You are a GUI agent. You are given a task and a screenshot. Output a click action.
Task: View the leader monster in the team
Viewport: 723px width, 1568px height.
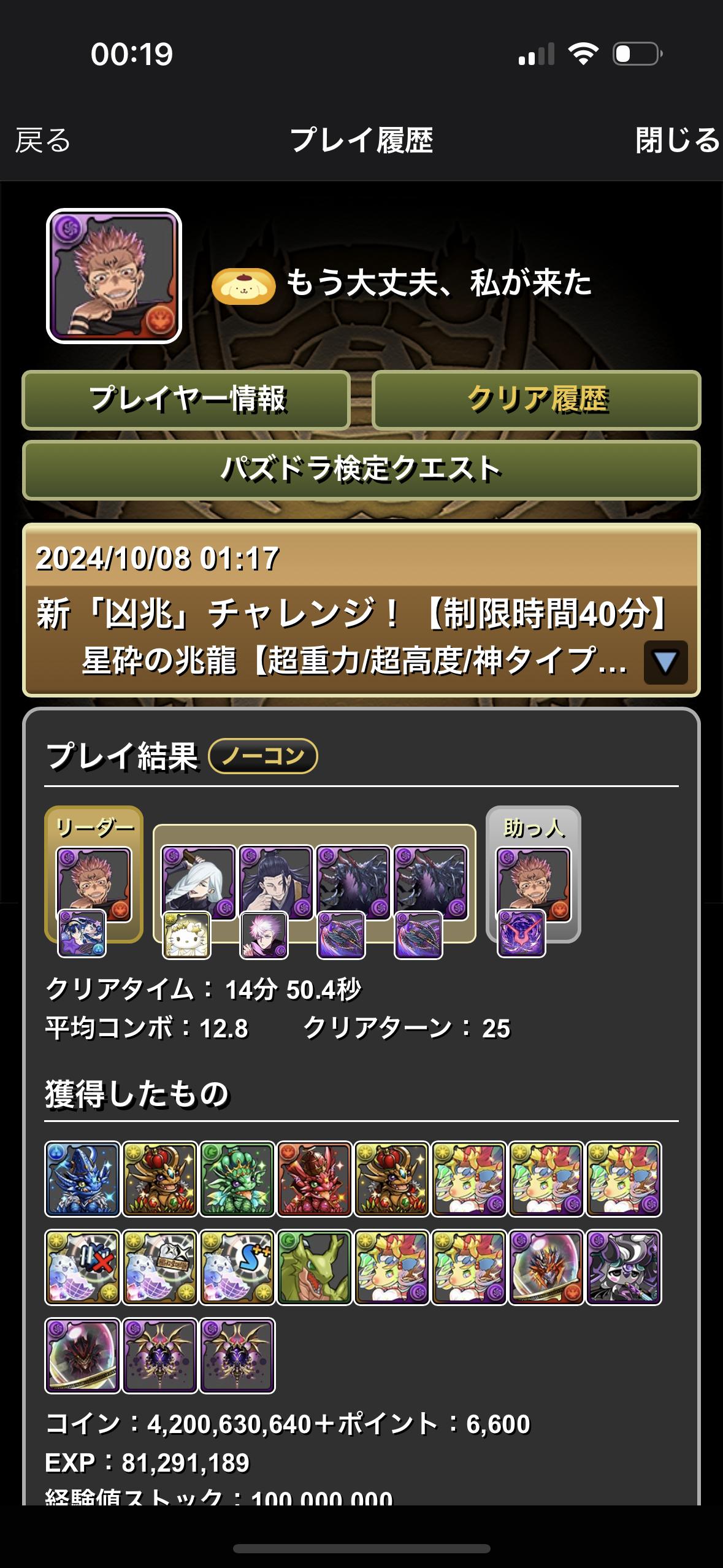pos(94,884)
